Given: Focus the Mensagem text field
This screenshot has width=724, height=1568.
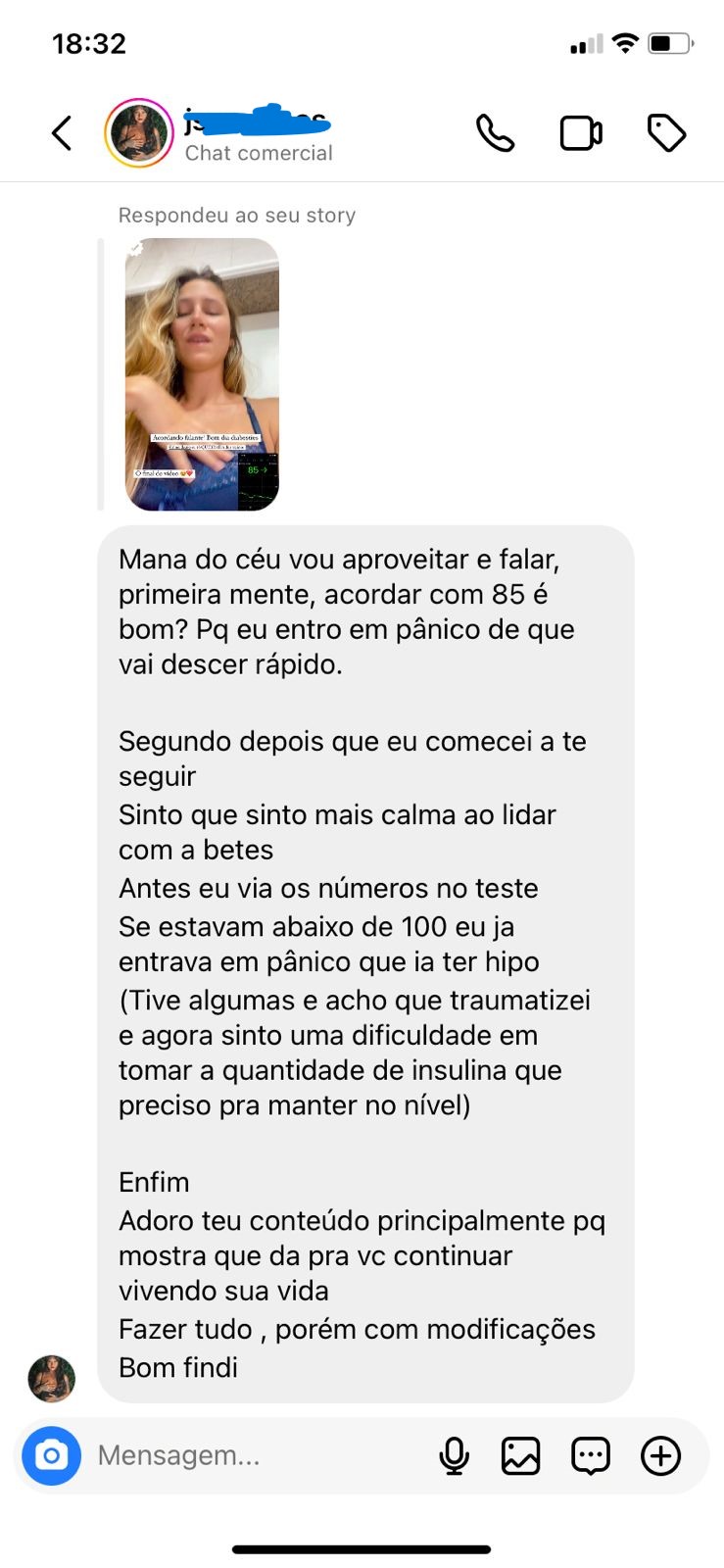Looking at the screenshot, I should tap(255, 1455).
